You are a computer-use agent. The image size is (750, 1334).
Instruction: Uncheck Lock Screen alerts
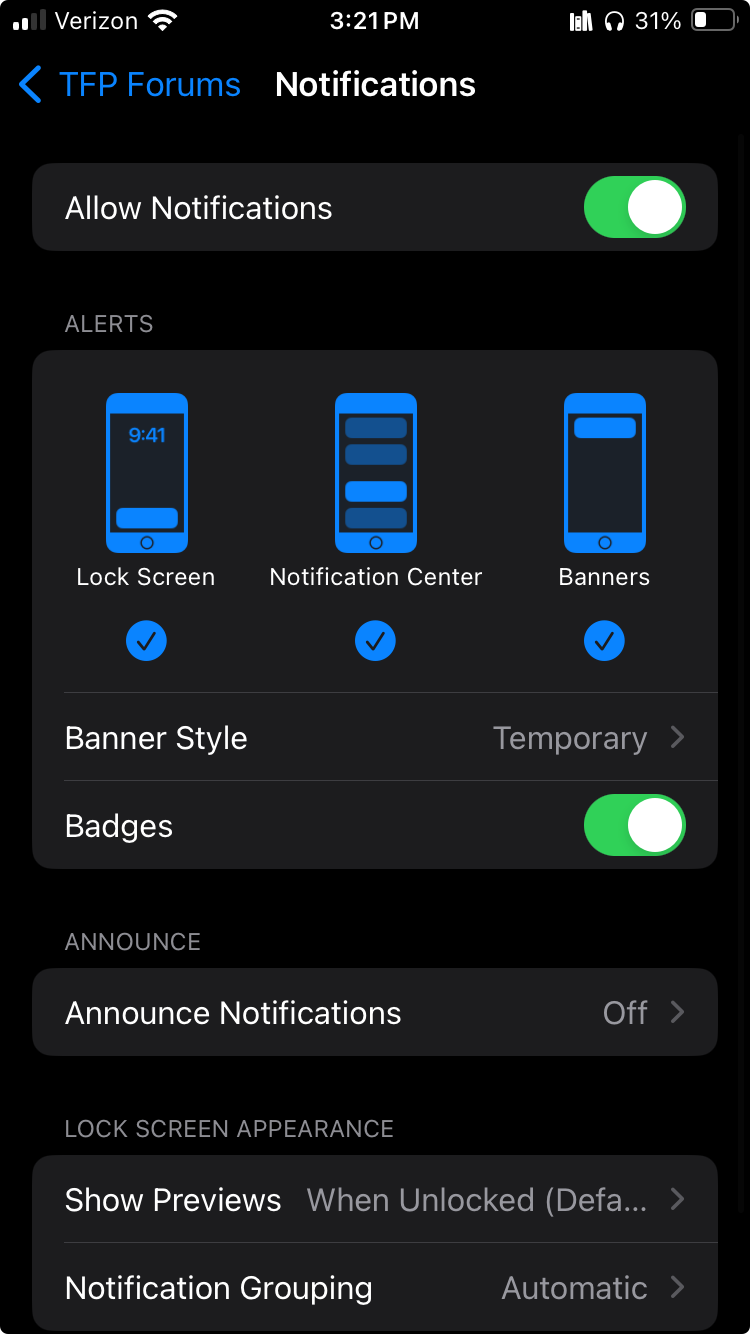(x=146, y=641)
